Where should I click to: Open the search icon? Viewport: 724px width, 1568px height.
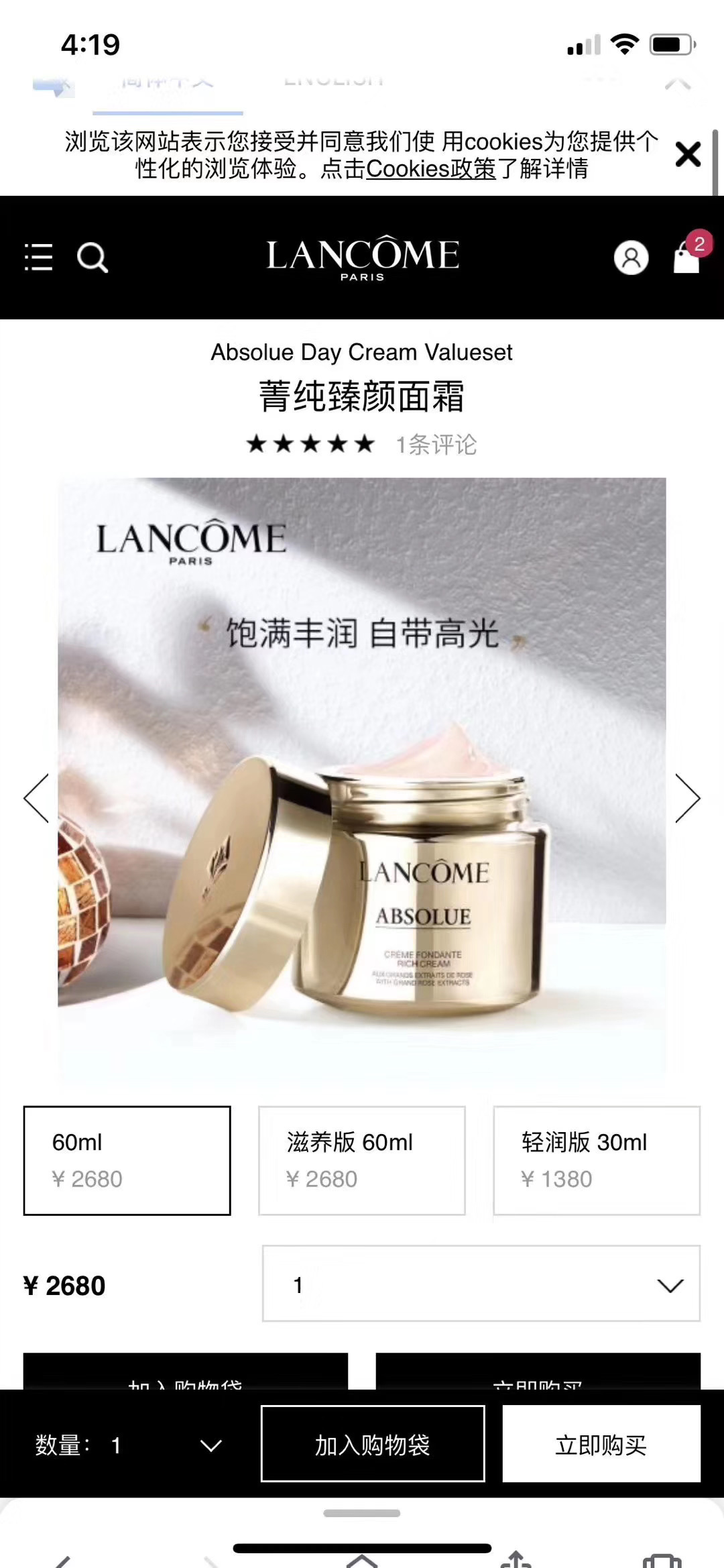coord(93,258)
